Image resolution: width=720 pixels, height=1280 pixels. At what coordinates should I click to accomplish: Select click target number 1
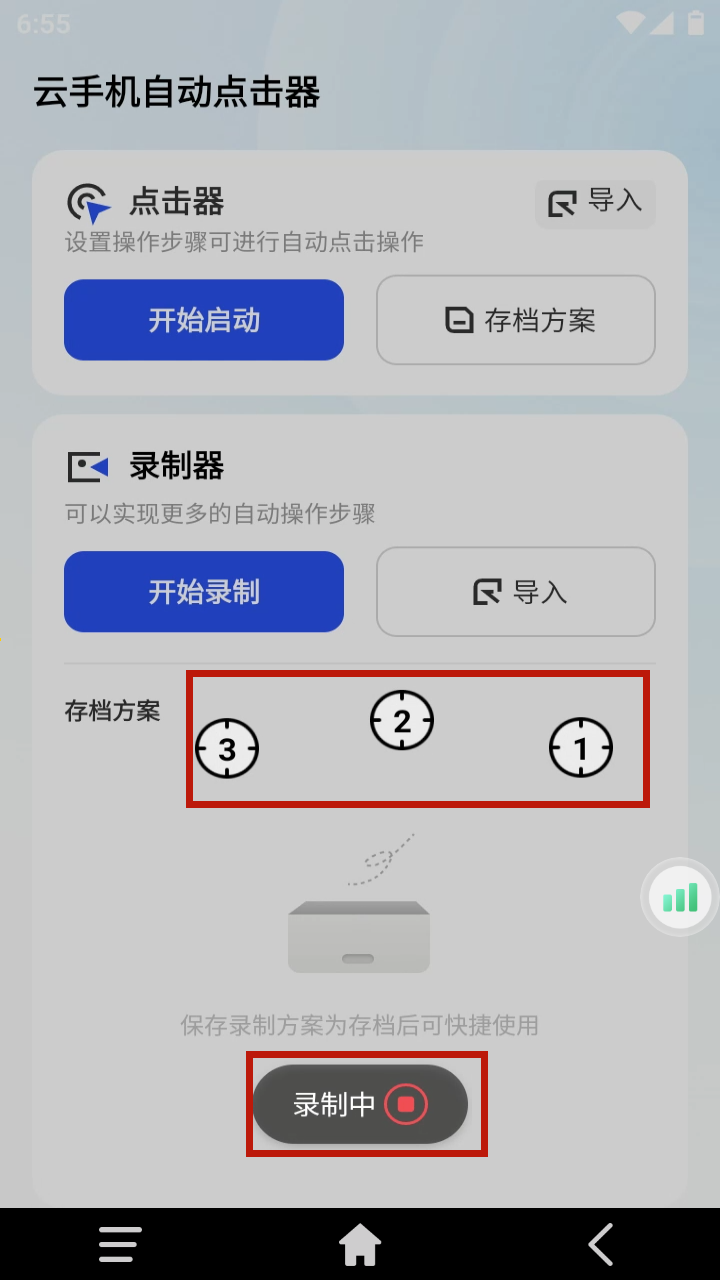point(581,747)
